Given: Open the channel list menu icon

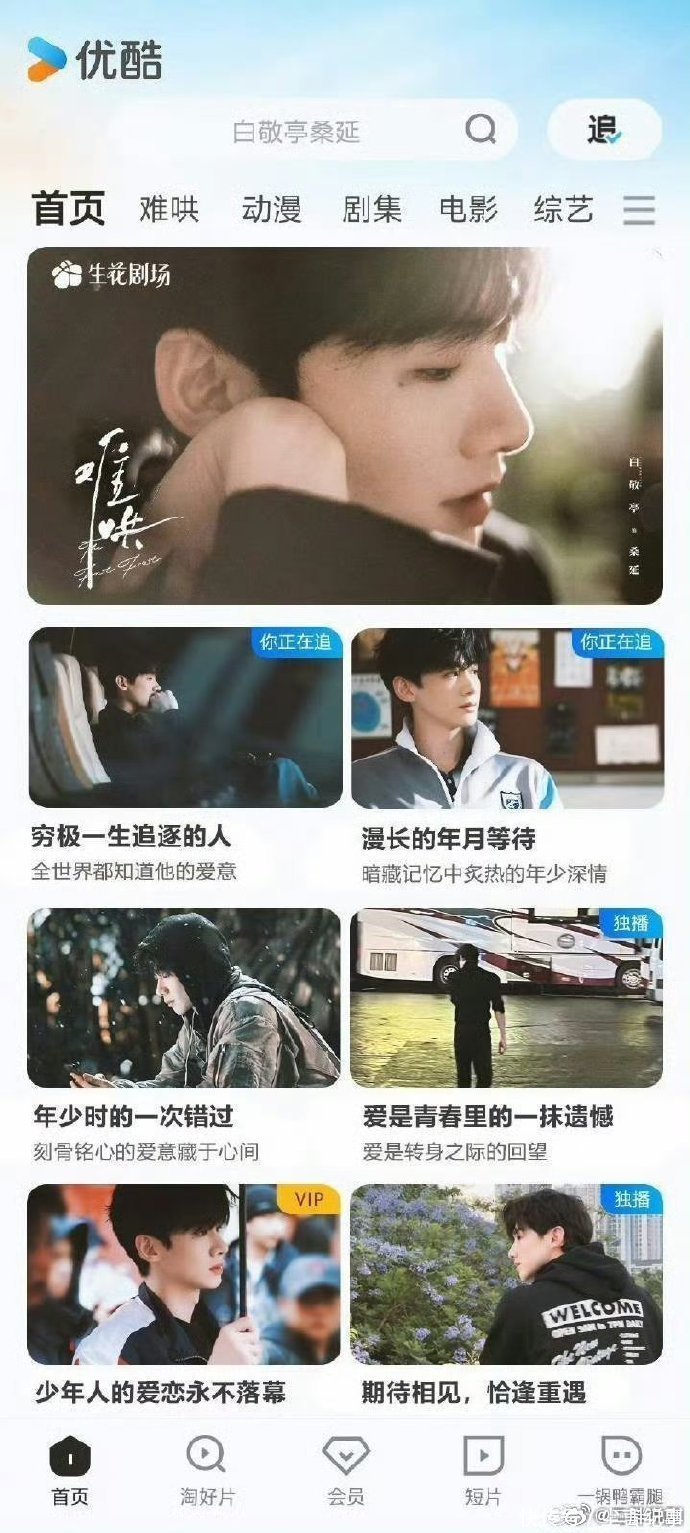Looking at the screenshot, I should pos(639,210).
